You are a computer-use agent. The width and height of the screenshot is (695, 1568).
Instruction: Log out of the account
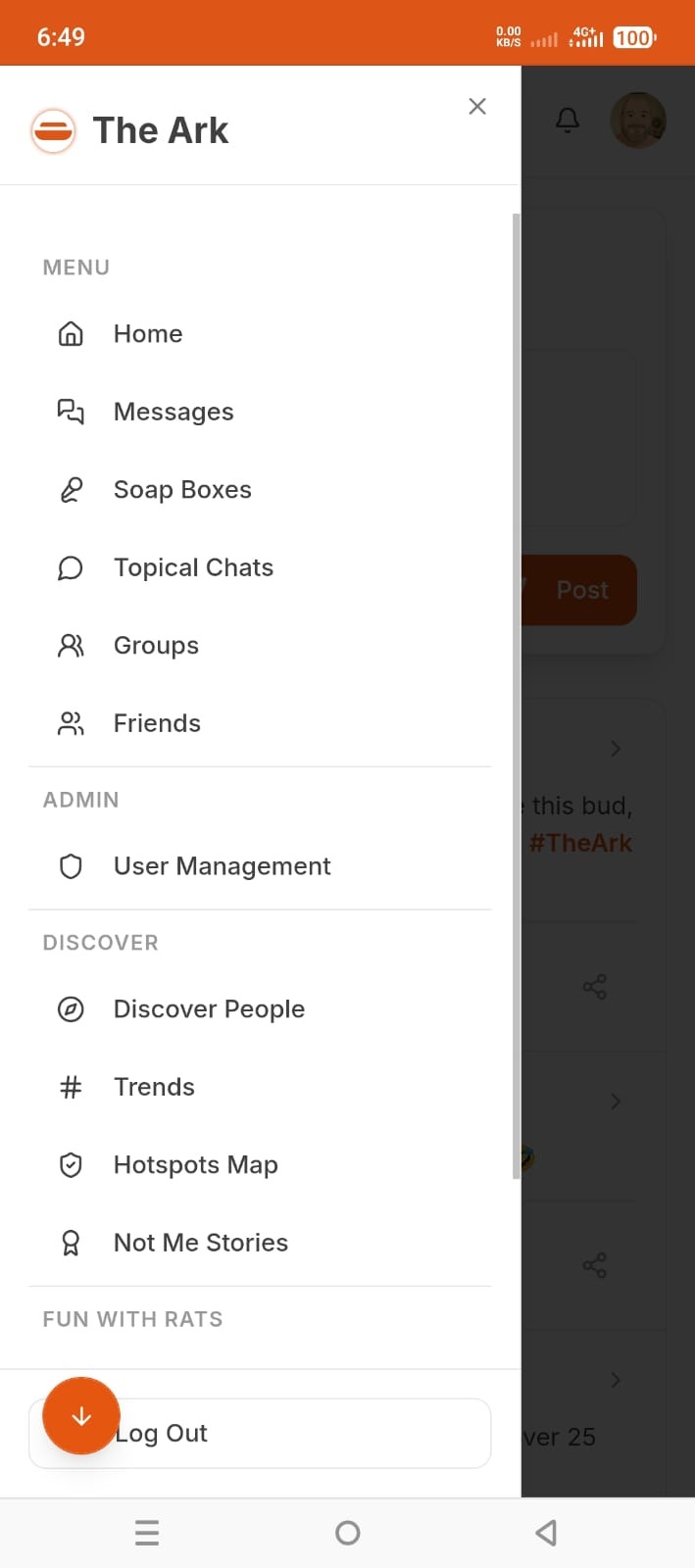294,1434
